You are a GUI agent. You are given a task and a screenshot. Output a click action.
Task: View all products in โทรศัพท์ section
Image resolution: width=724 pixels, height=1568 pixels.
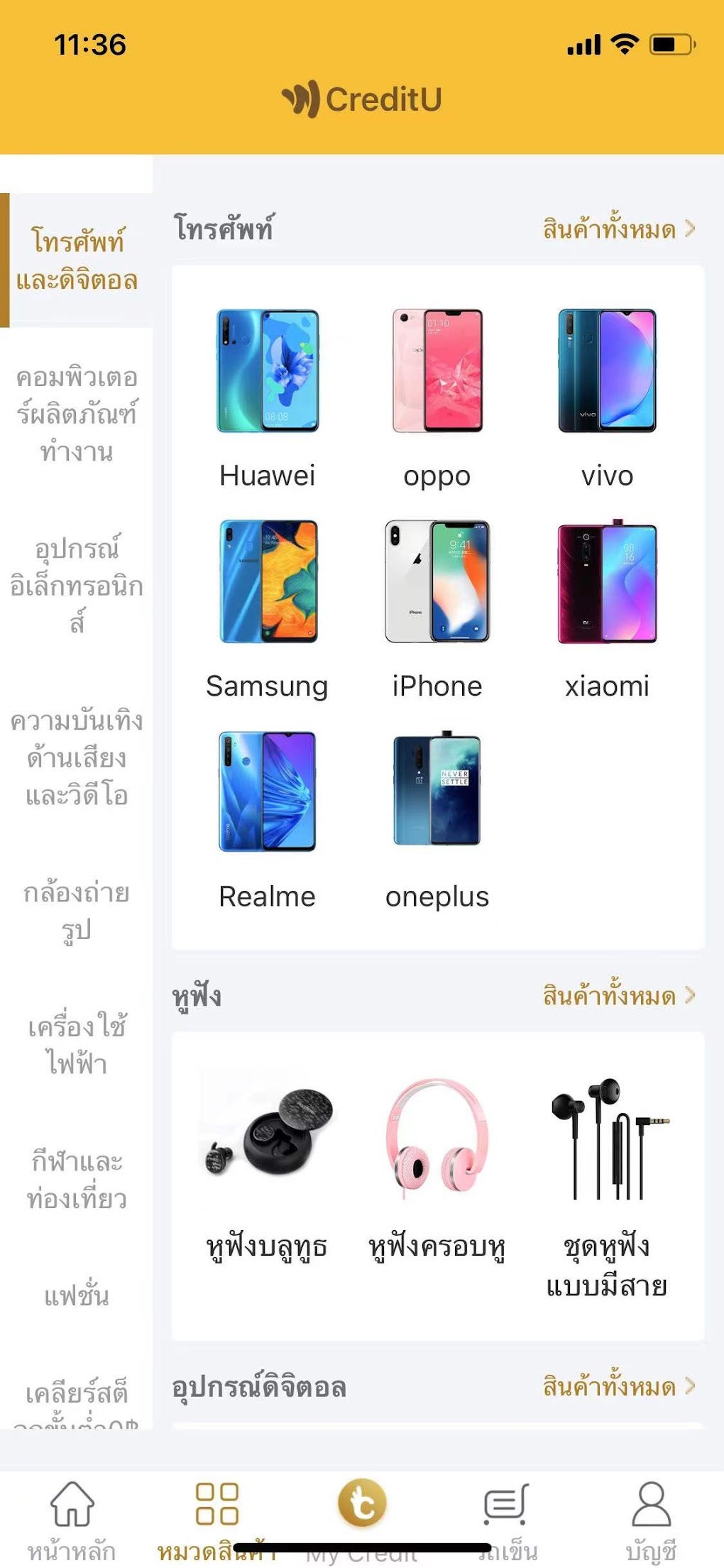point(618,229)
